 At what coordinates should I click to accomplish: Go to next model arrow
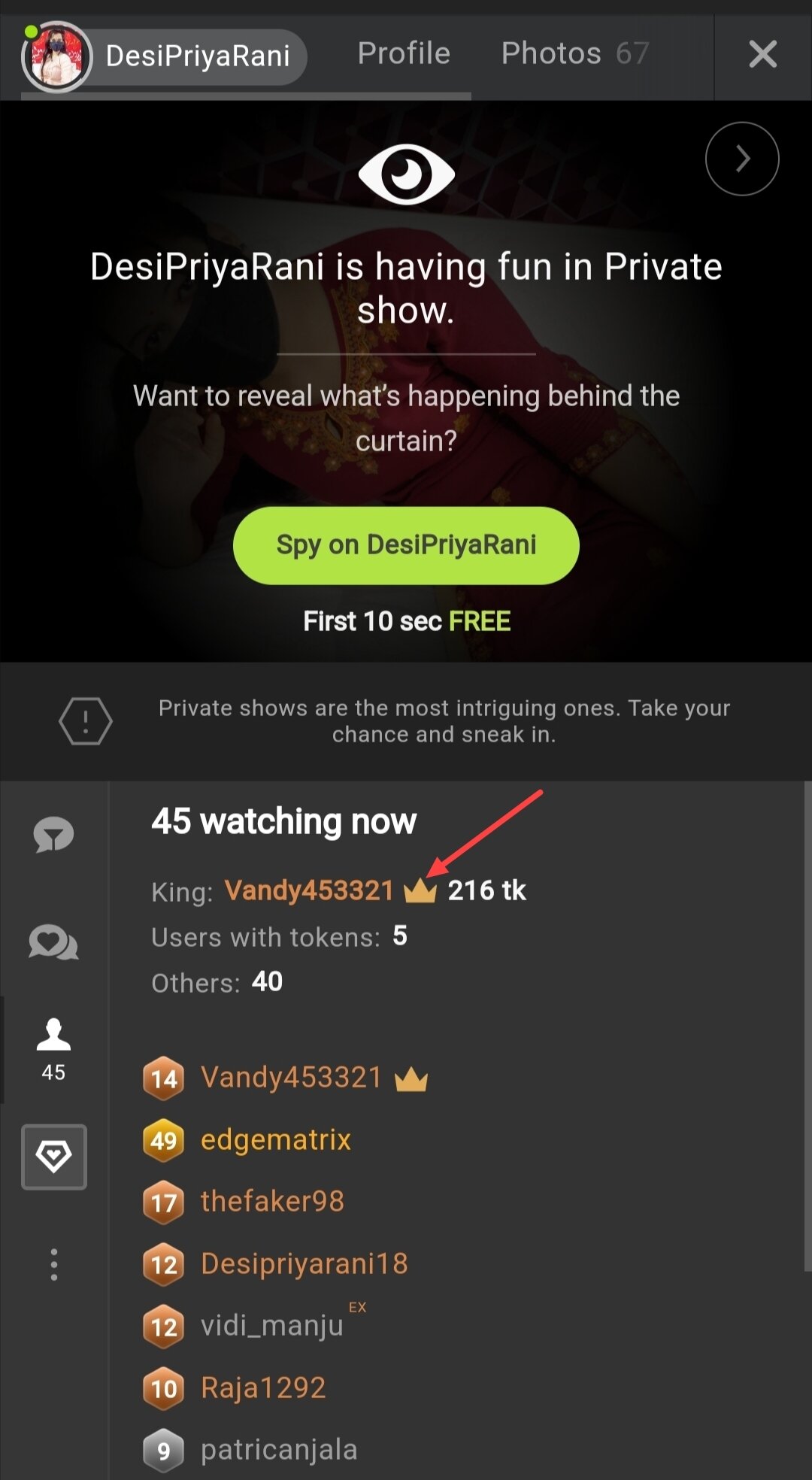tap(742, 159)
